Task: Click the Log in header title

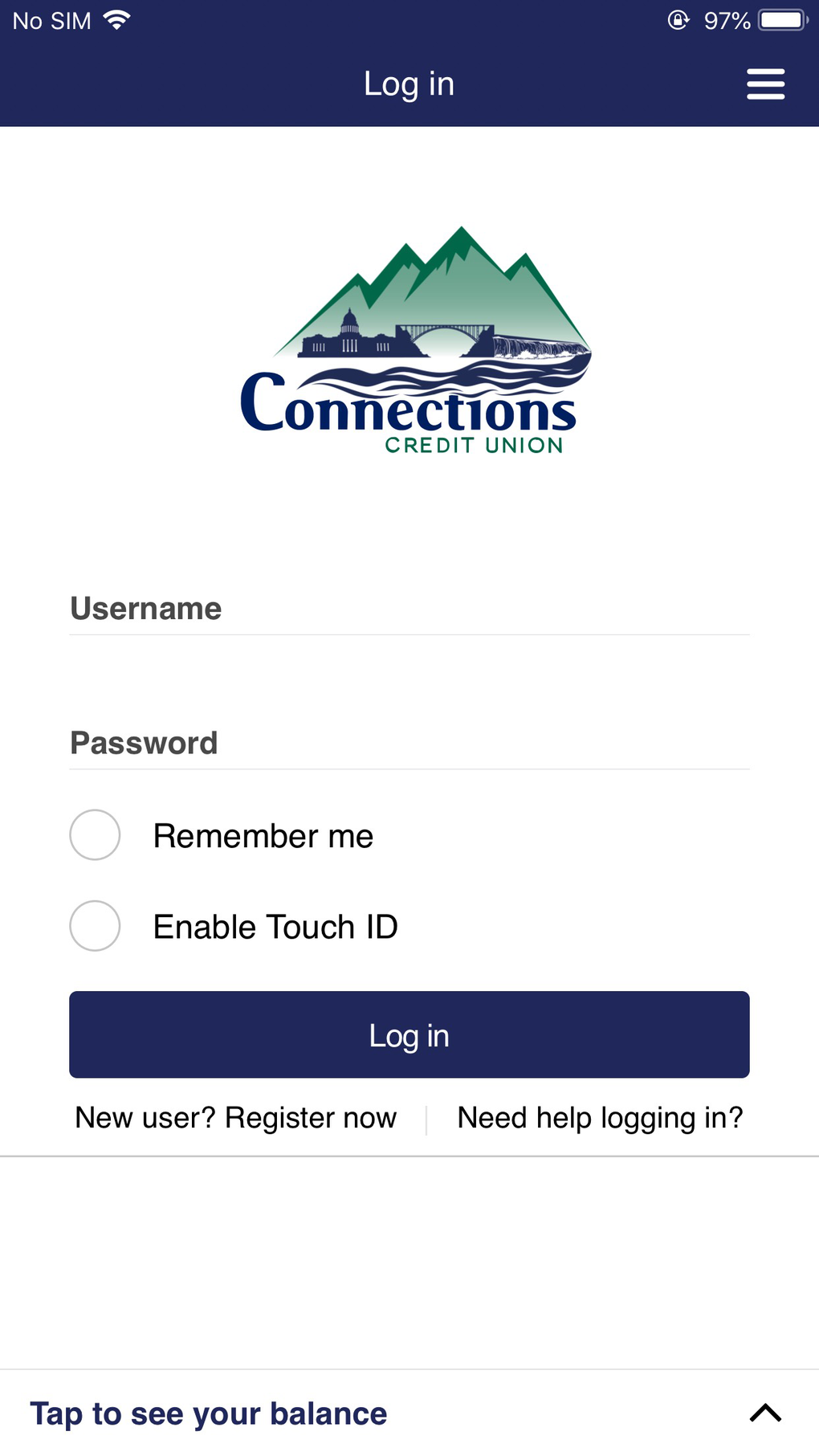Action: click(409, 83)
